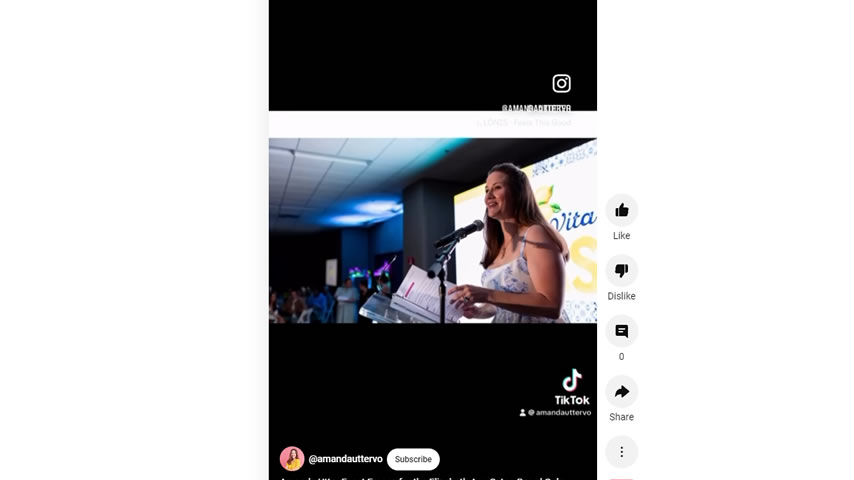
Task: Open the comments panel
Action: 621,331
